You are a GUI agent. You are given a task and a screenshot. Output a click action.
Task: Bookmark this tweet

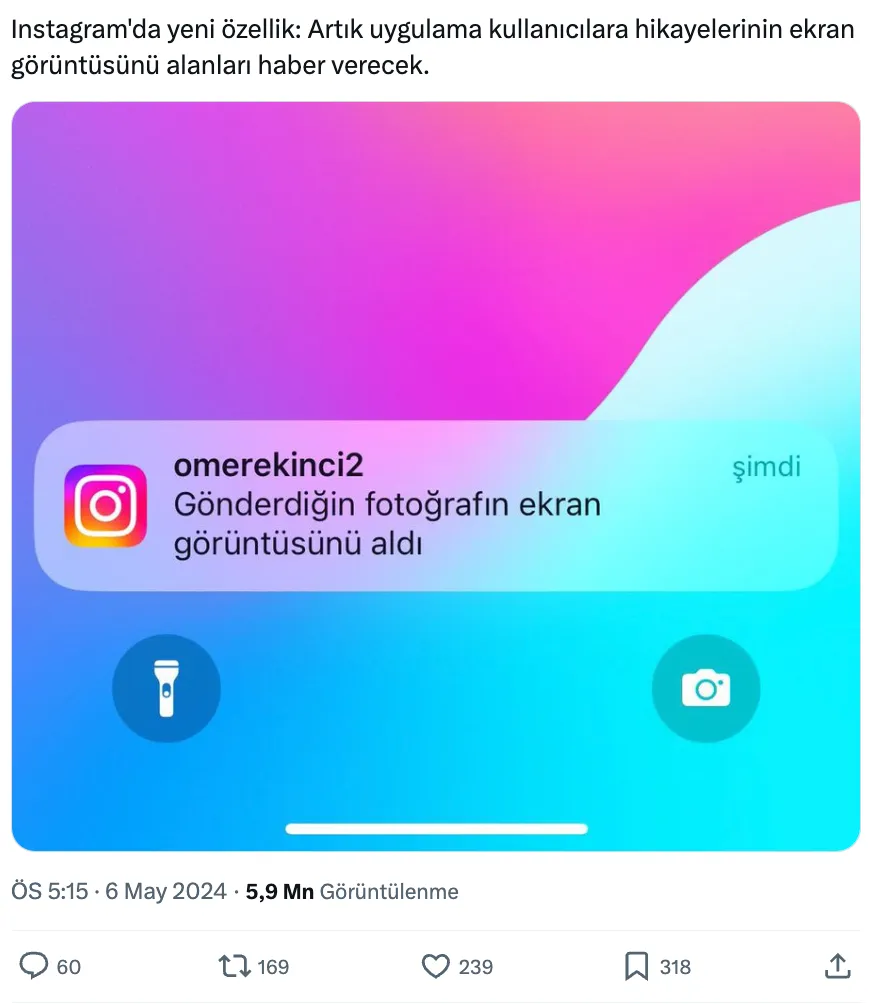636,966
